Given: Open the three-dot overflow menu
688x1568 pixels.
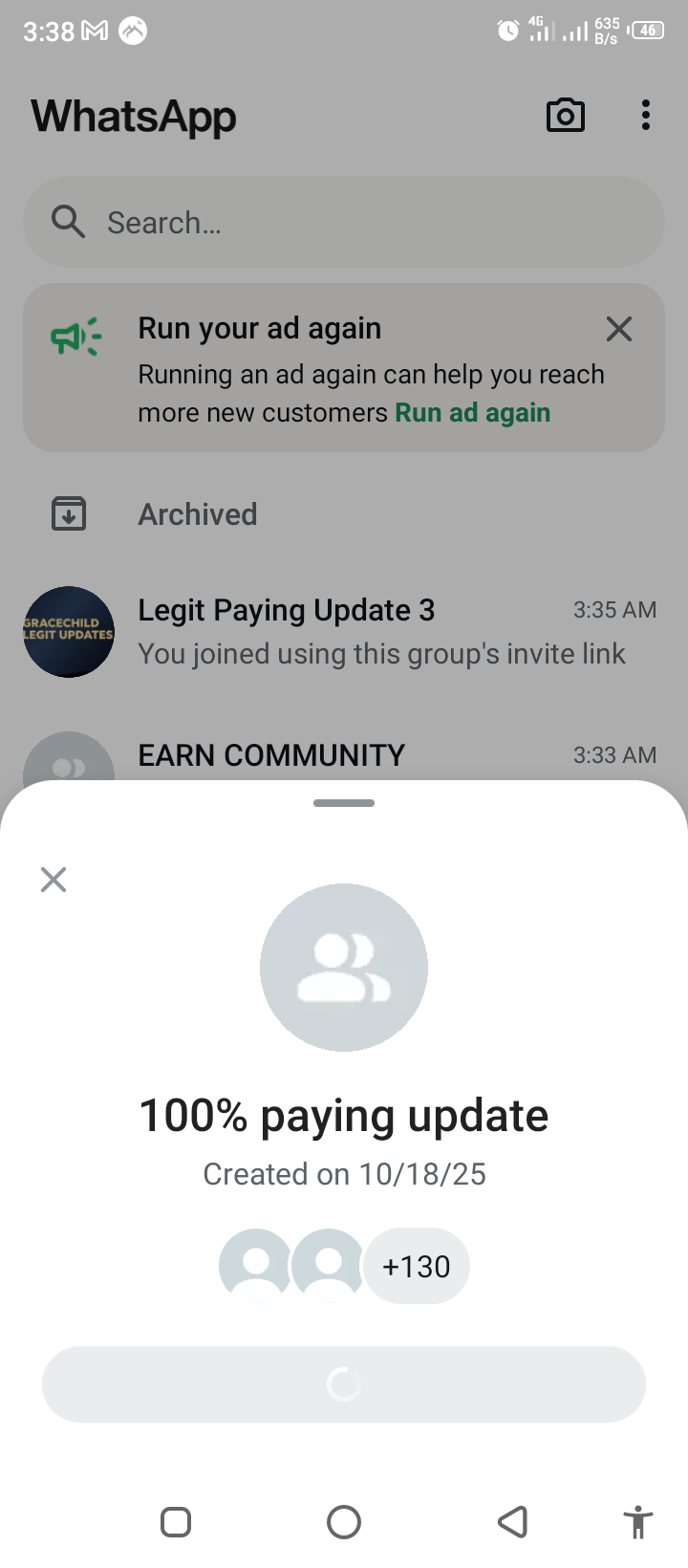Looking at the screenshot, I should (x=646, y=116).
